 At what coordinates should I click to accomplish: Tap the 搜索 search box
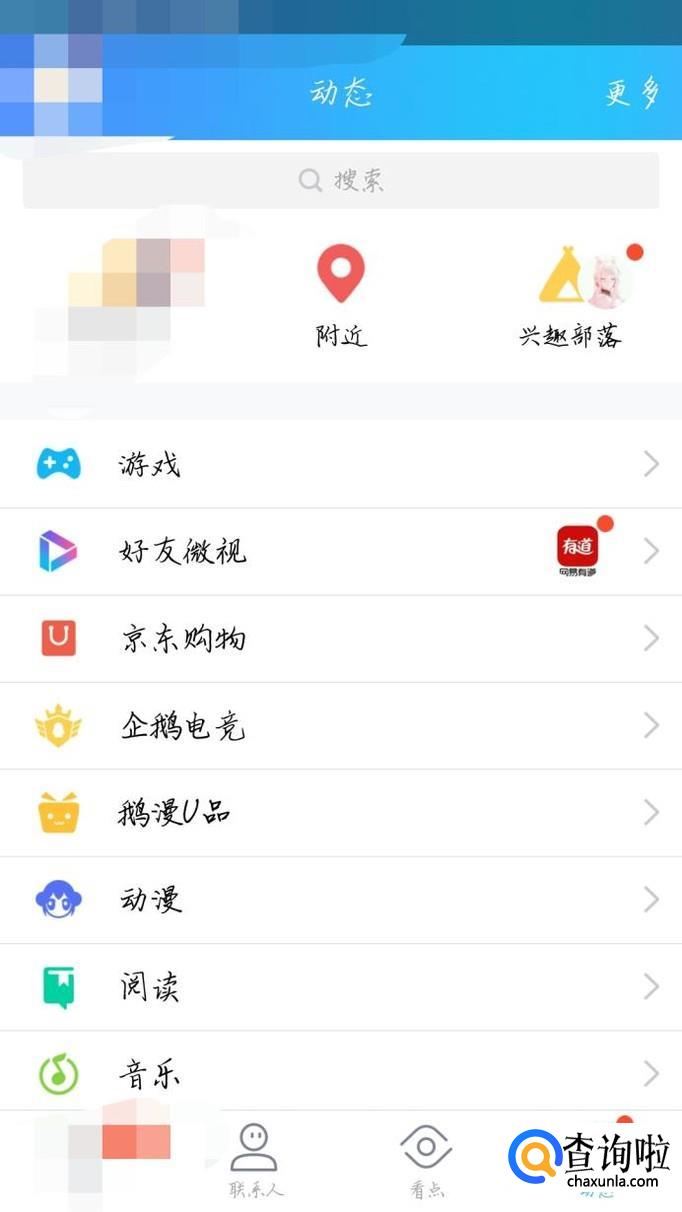tap(340, 181)
